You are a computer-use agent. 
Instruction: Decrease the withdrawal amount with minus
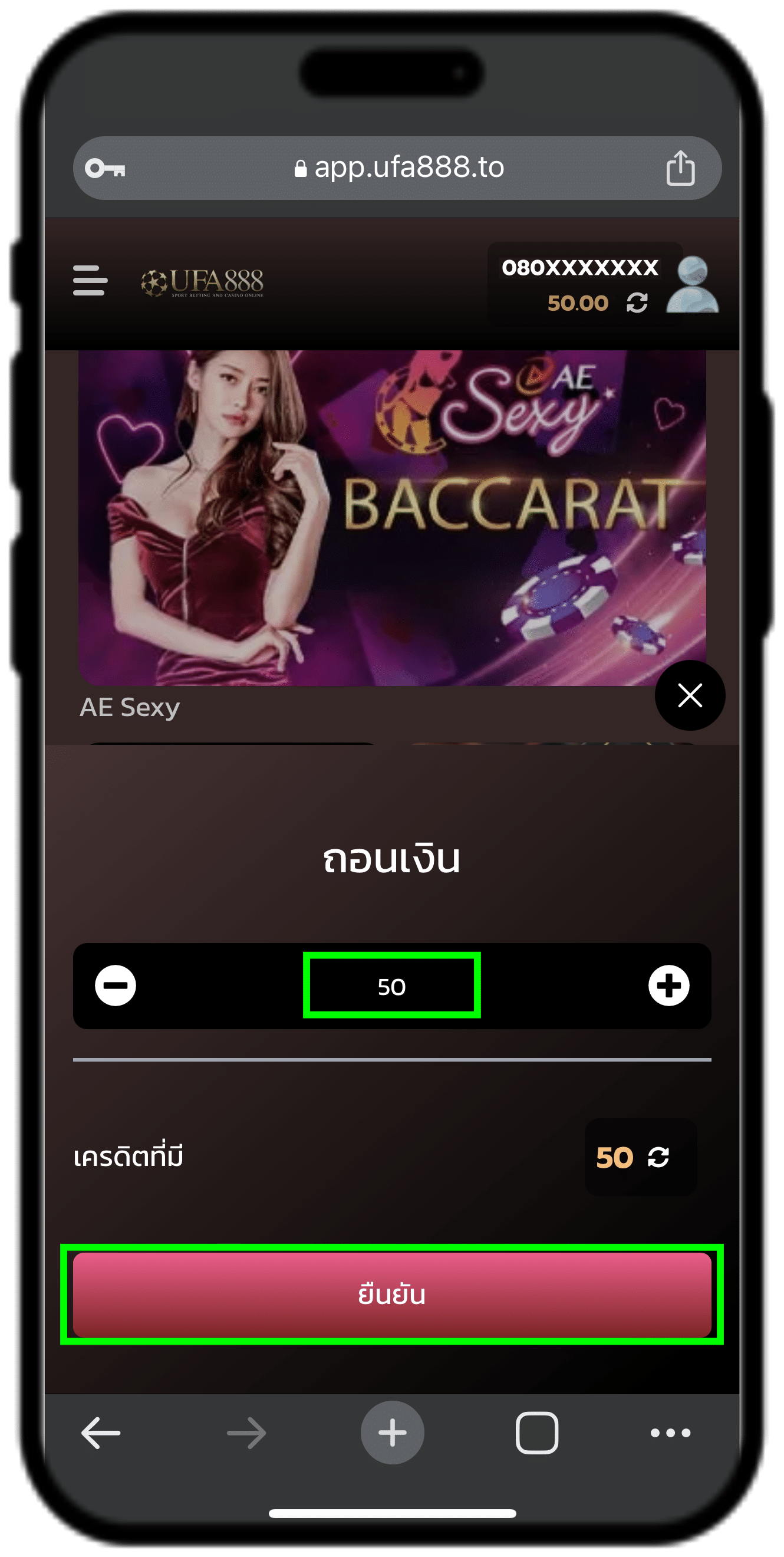point(116,986)
